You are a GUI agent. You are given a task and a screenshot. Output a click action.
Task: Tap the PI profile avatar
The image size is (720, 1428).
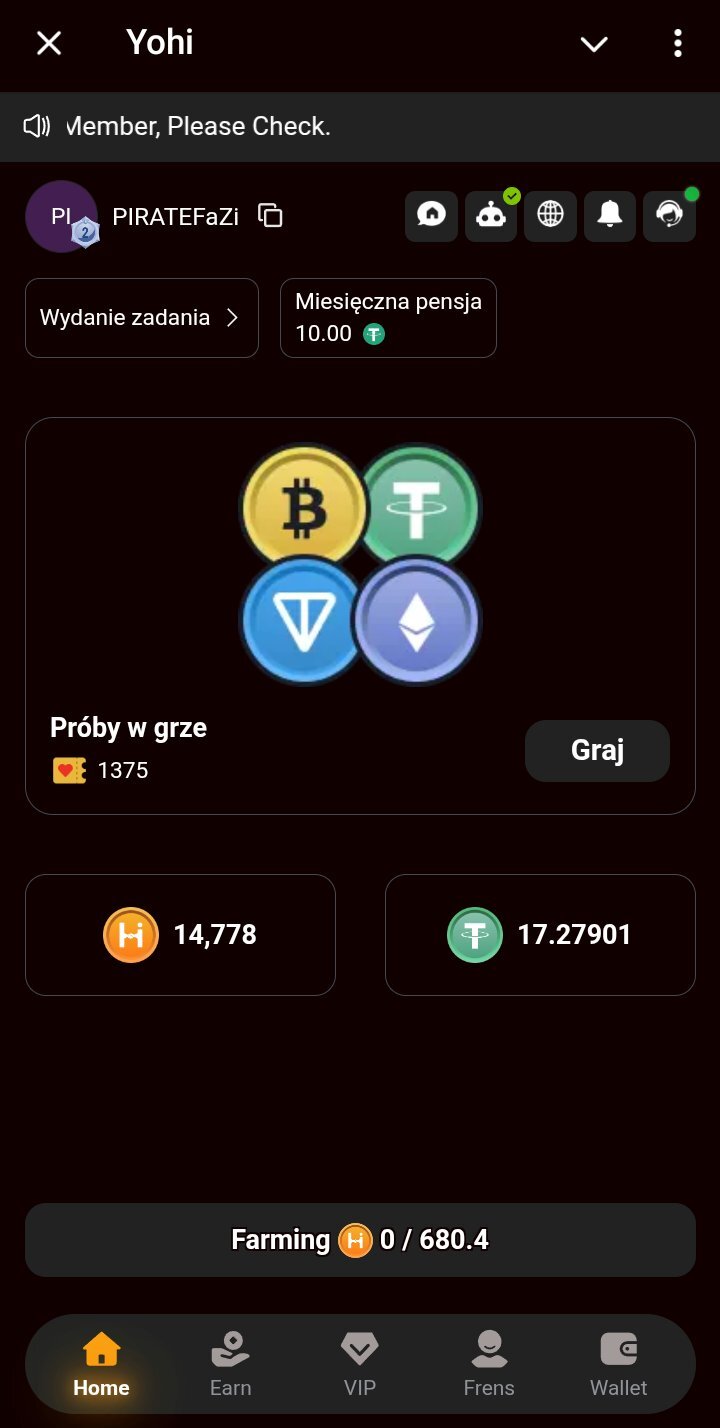tap(60, 216)
